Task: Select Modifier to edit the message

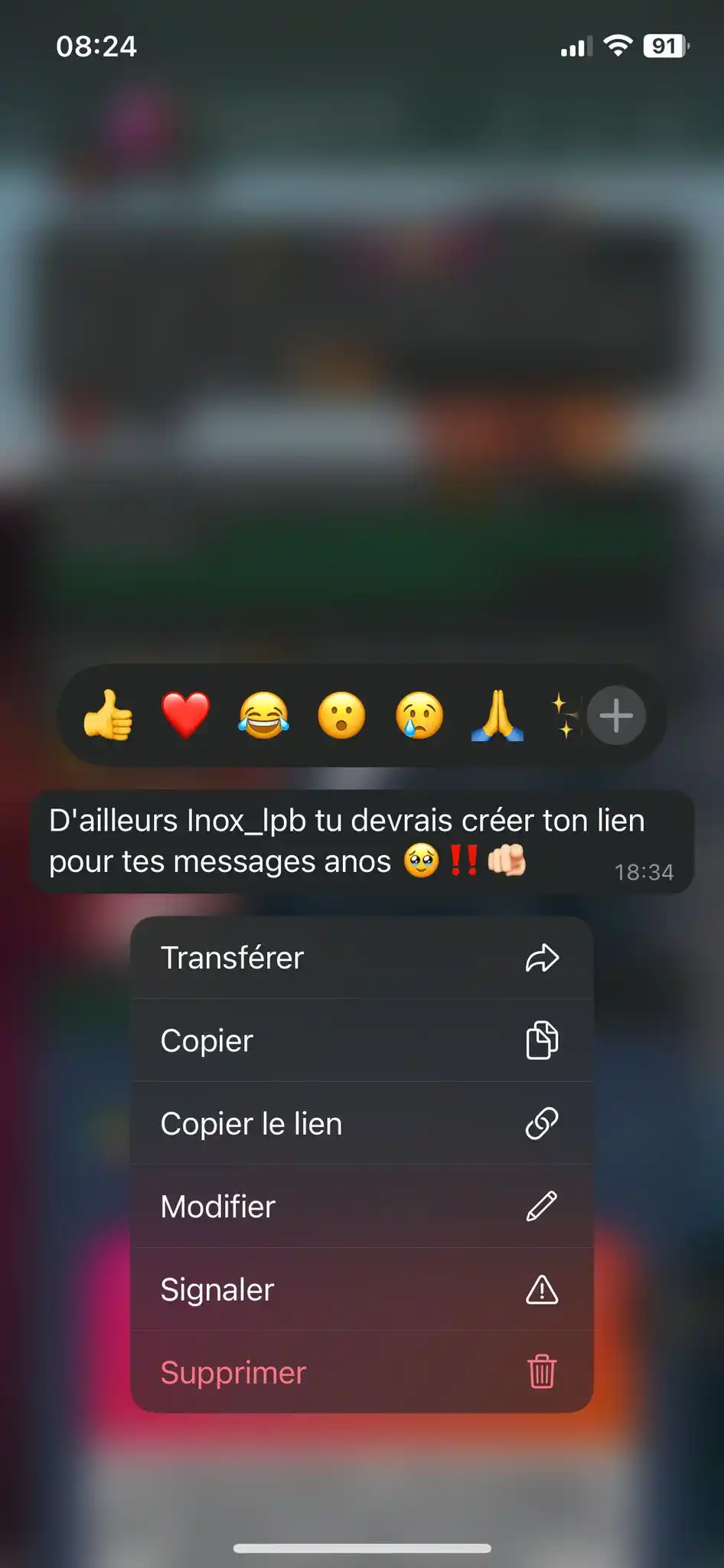Action: (361, 1207)
